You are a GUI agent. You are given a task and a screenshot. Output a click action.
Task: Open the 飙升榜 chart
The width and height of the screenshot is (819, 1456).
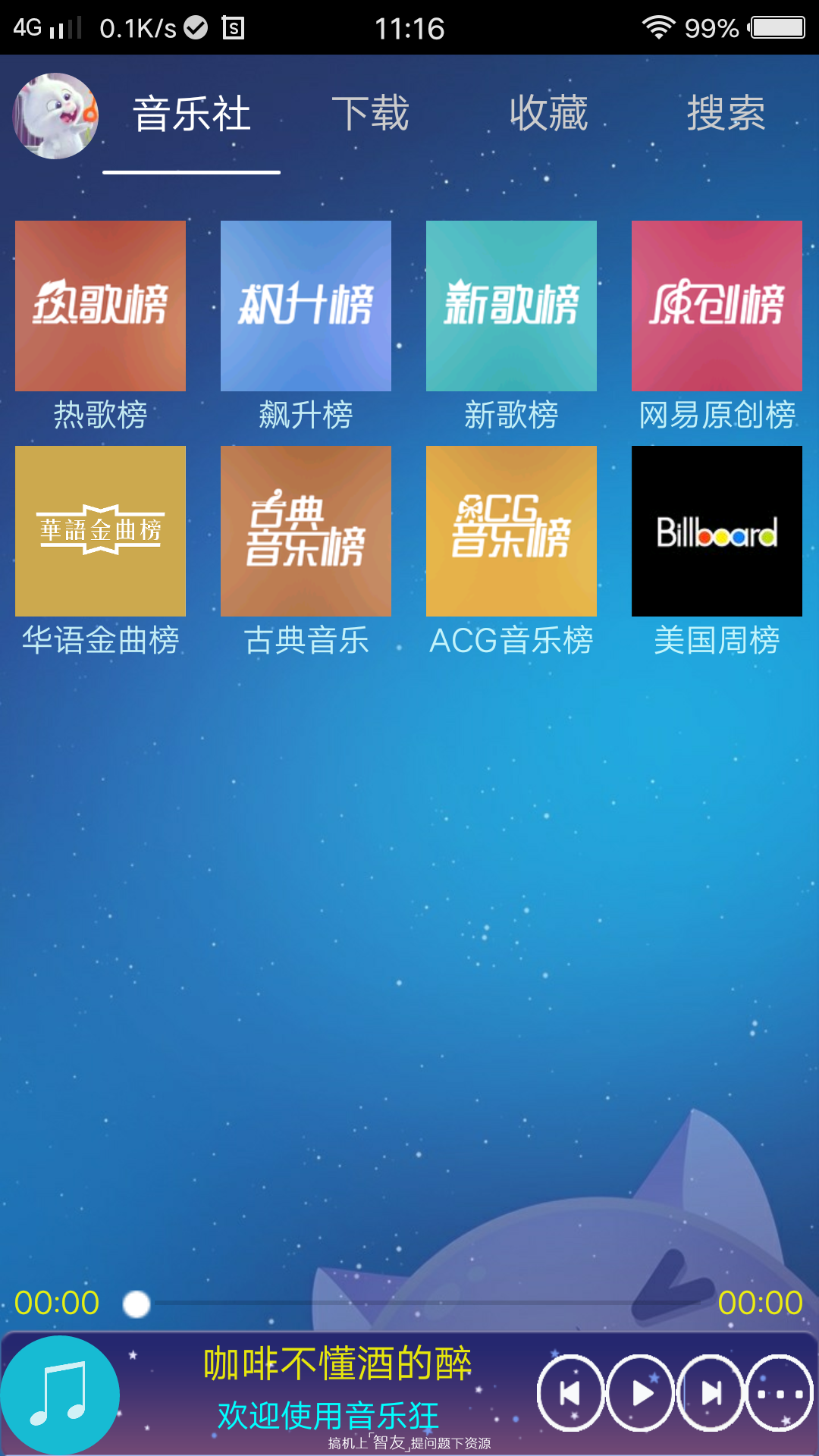[306, 306]
